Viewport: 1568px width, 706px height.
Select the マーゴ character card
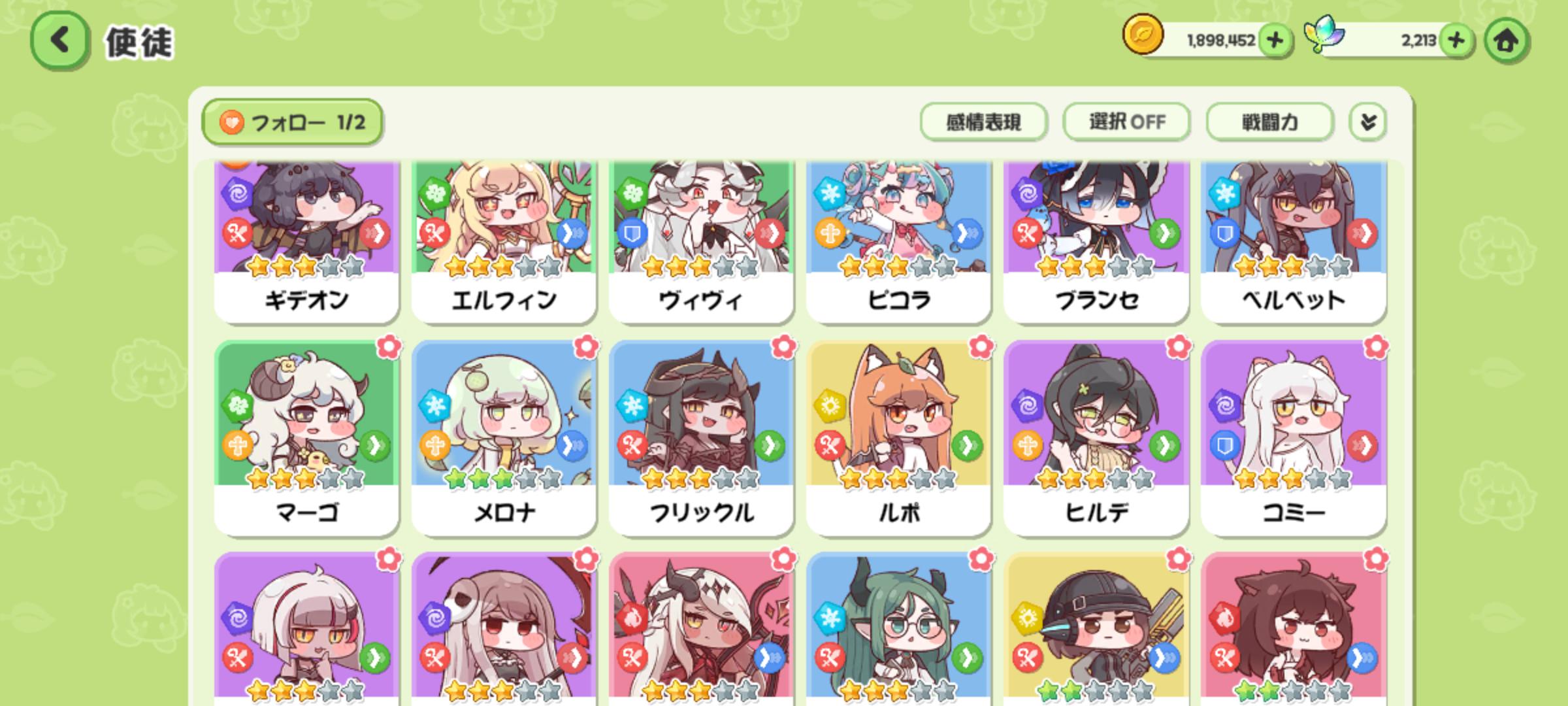click(306, 438)
